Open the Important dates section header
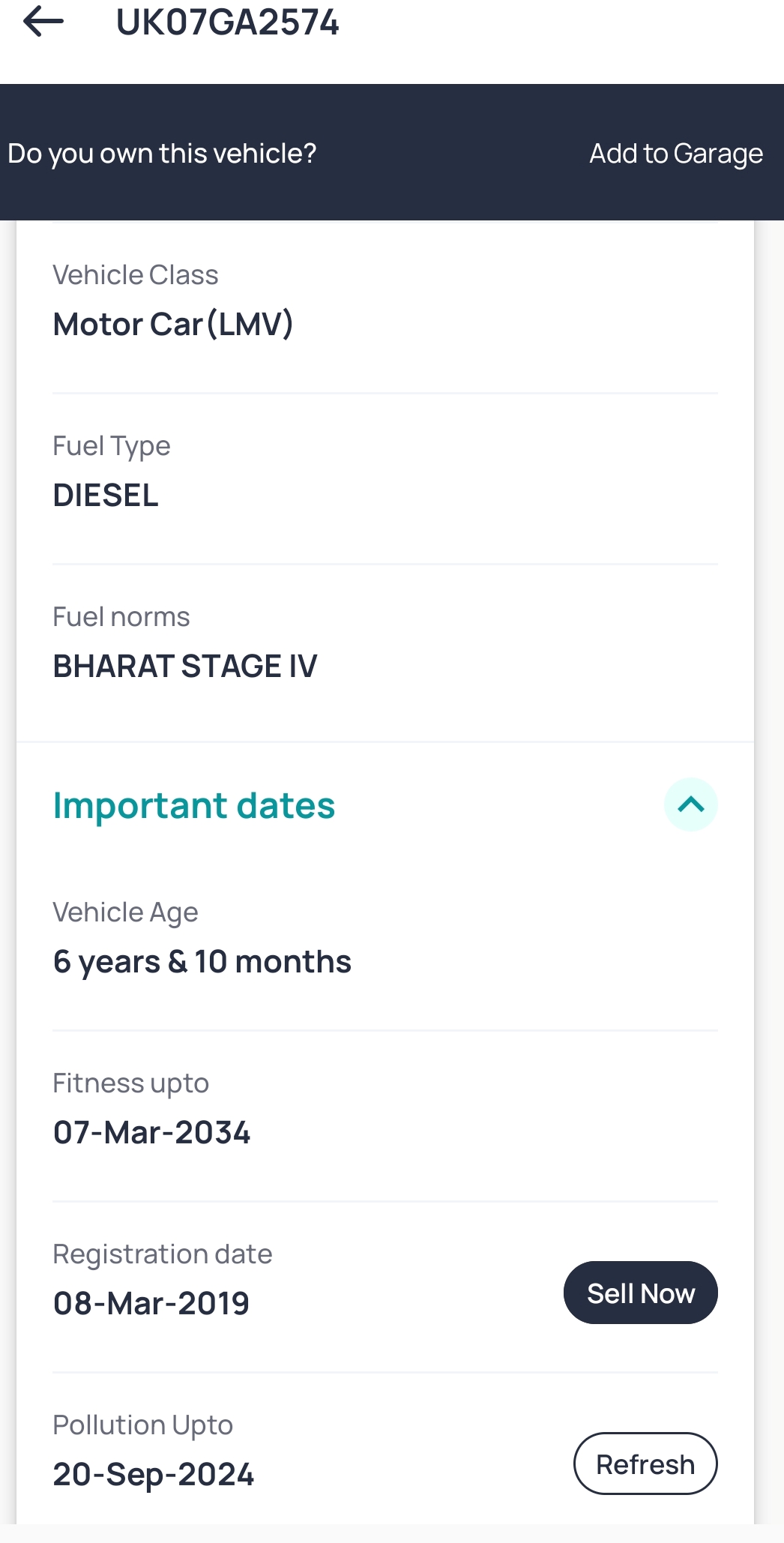784x1543 pixels. (x=193, y=805)
